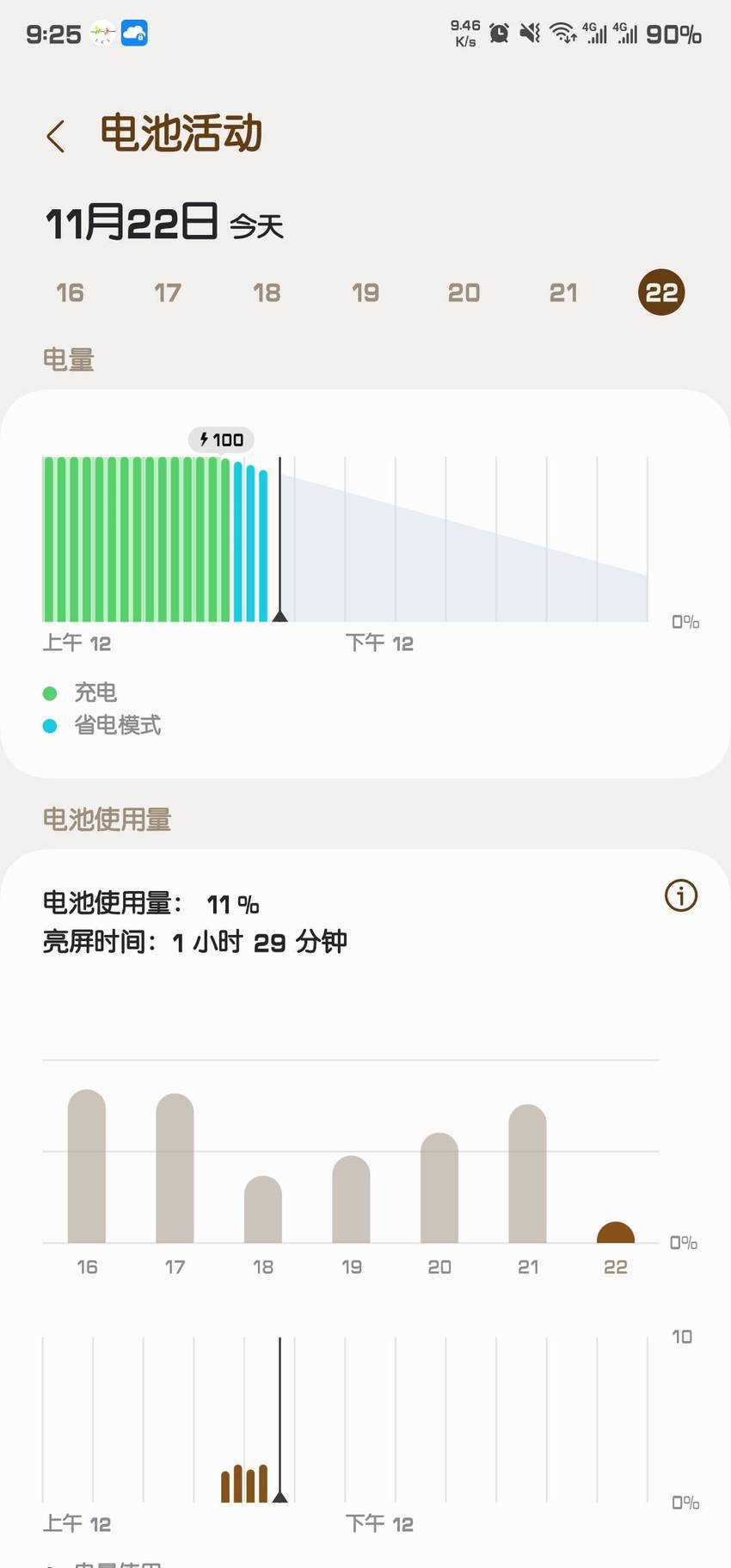Tap the highlighted date 22 today
The height and width of the screenshot is (1568, 731).
click(661, 292)
